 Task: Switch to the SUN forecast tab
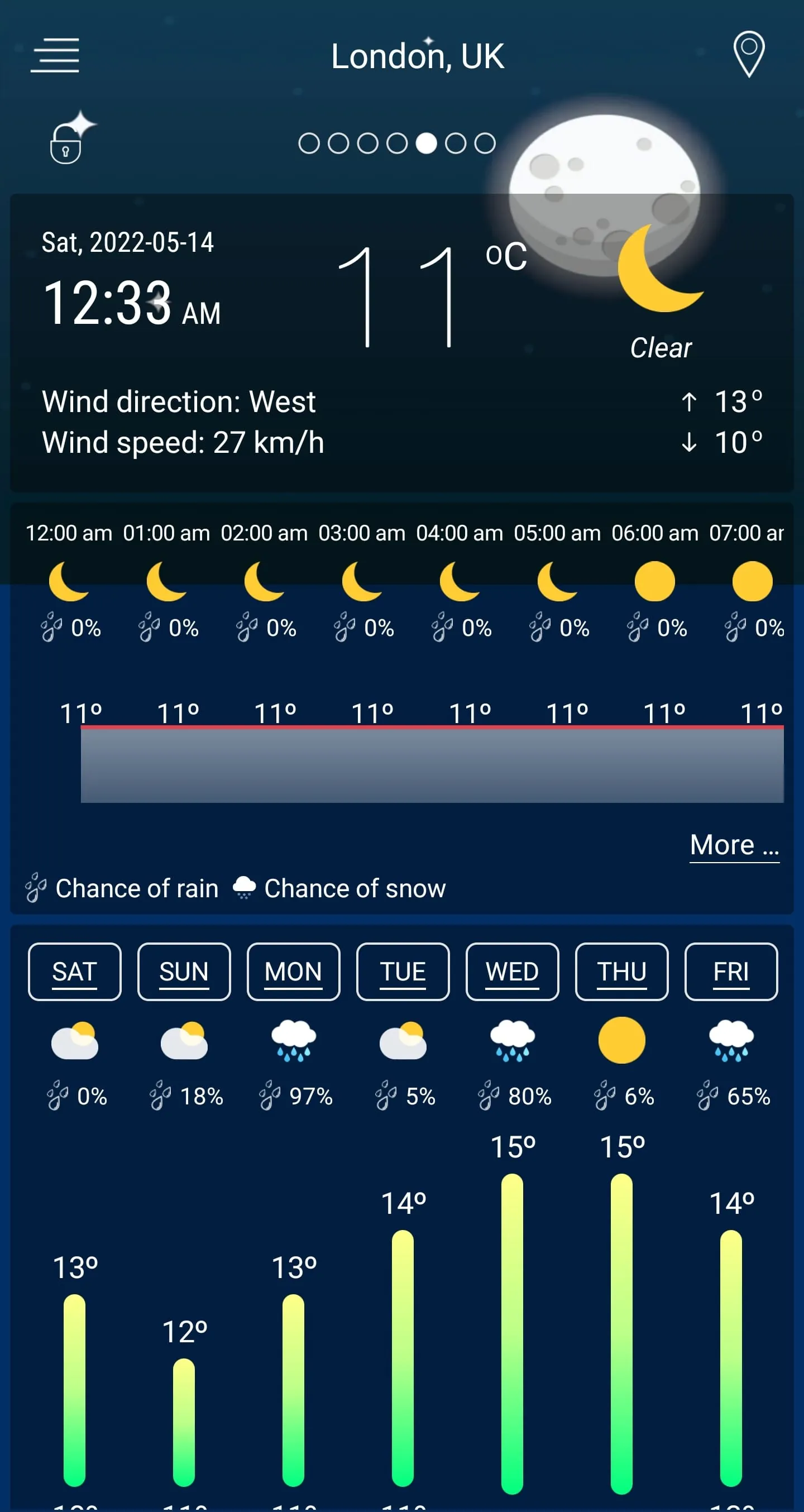coord(184,972)
